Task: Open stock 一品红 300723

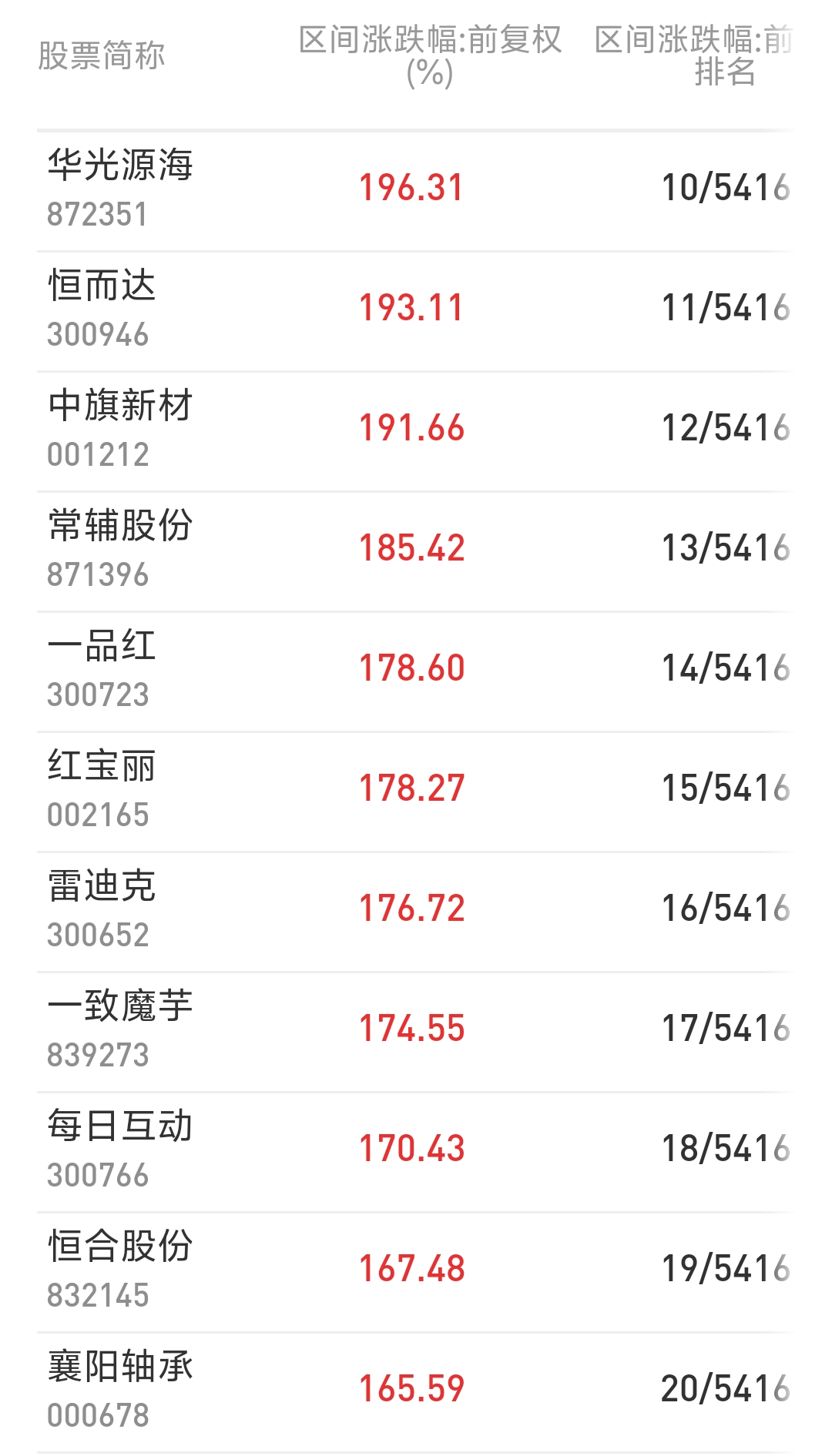Action: click(x=416, y=671)
